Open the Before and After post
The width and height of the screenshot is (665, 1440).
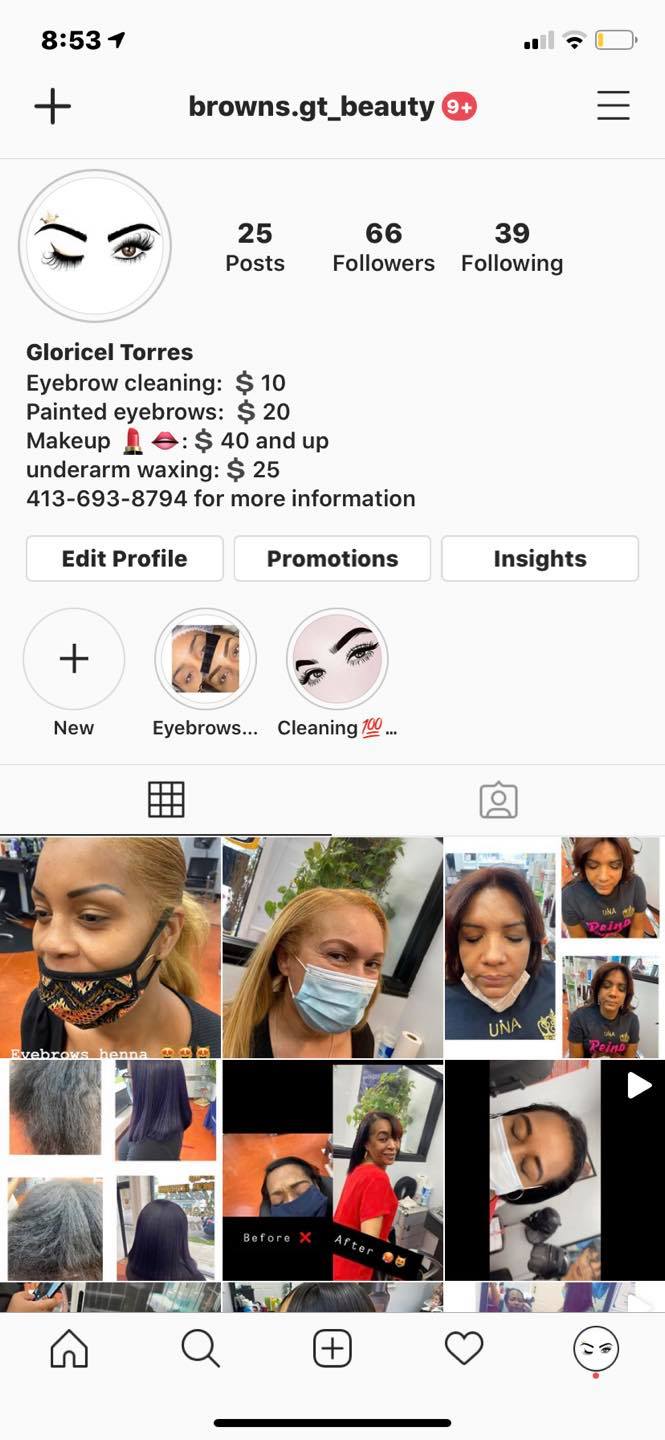pyautogui.click(x=332, y=1170)
